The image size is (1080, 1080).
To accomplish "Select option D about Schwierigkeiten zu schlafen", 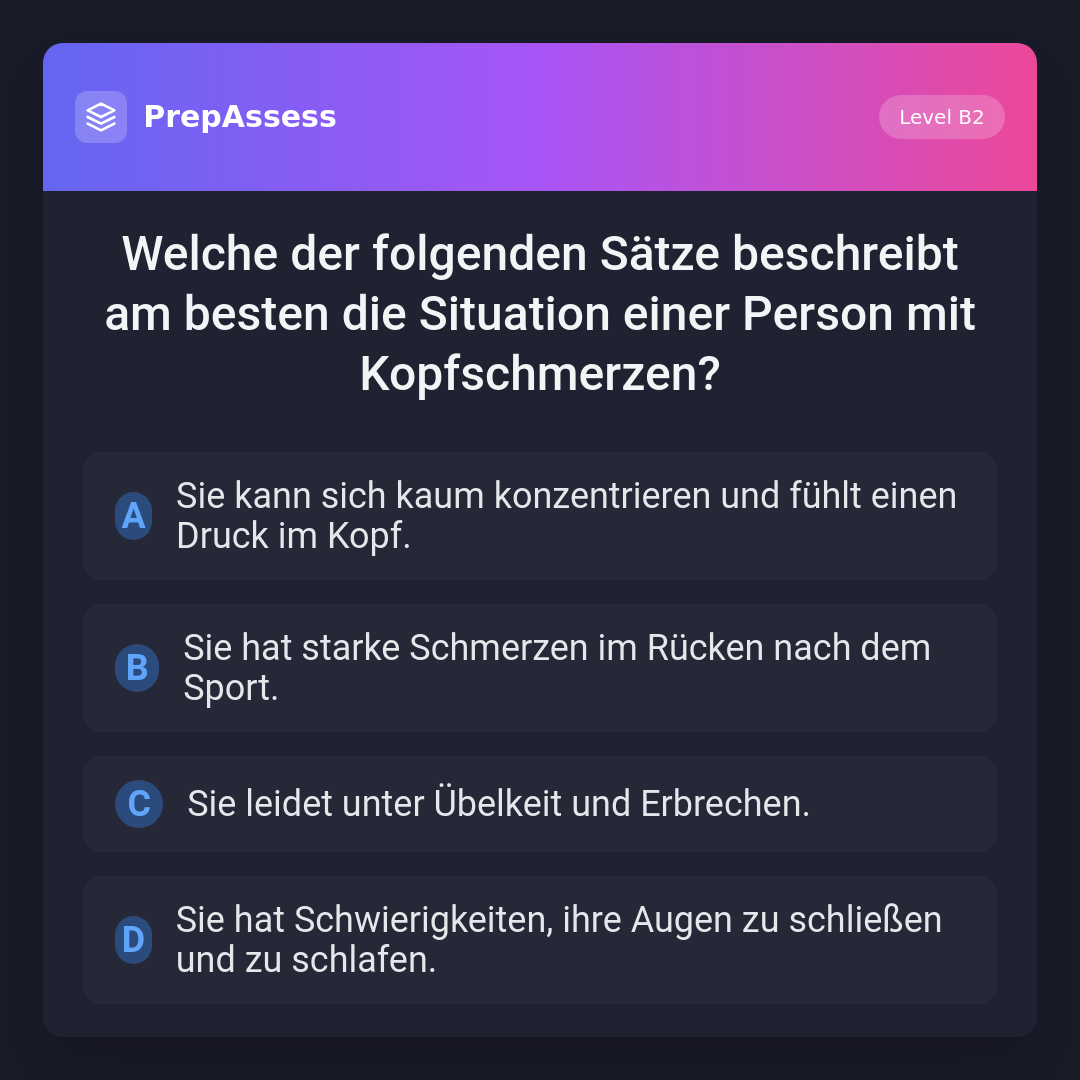I will (540, 940).
